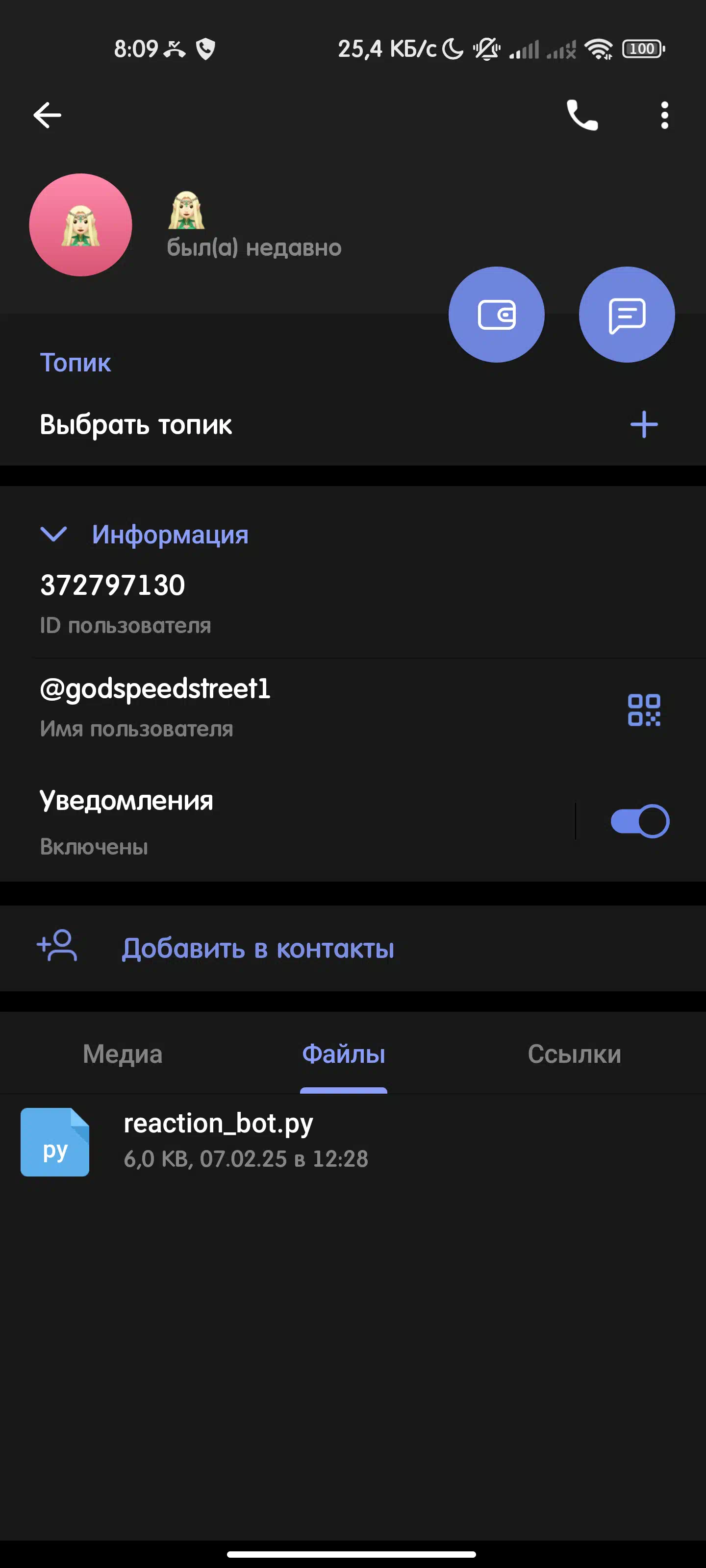Turn off the Уведомления switch
The height and width of the screenshot is (1568, 706).
pos(640,821)
